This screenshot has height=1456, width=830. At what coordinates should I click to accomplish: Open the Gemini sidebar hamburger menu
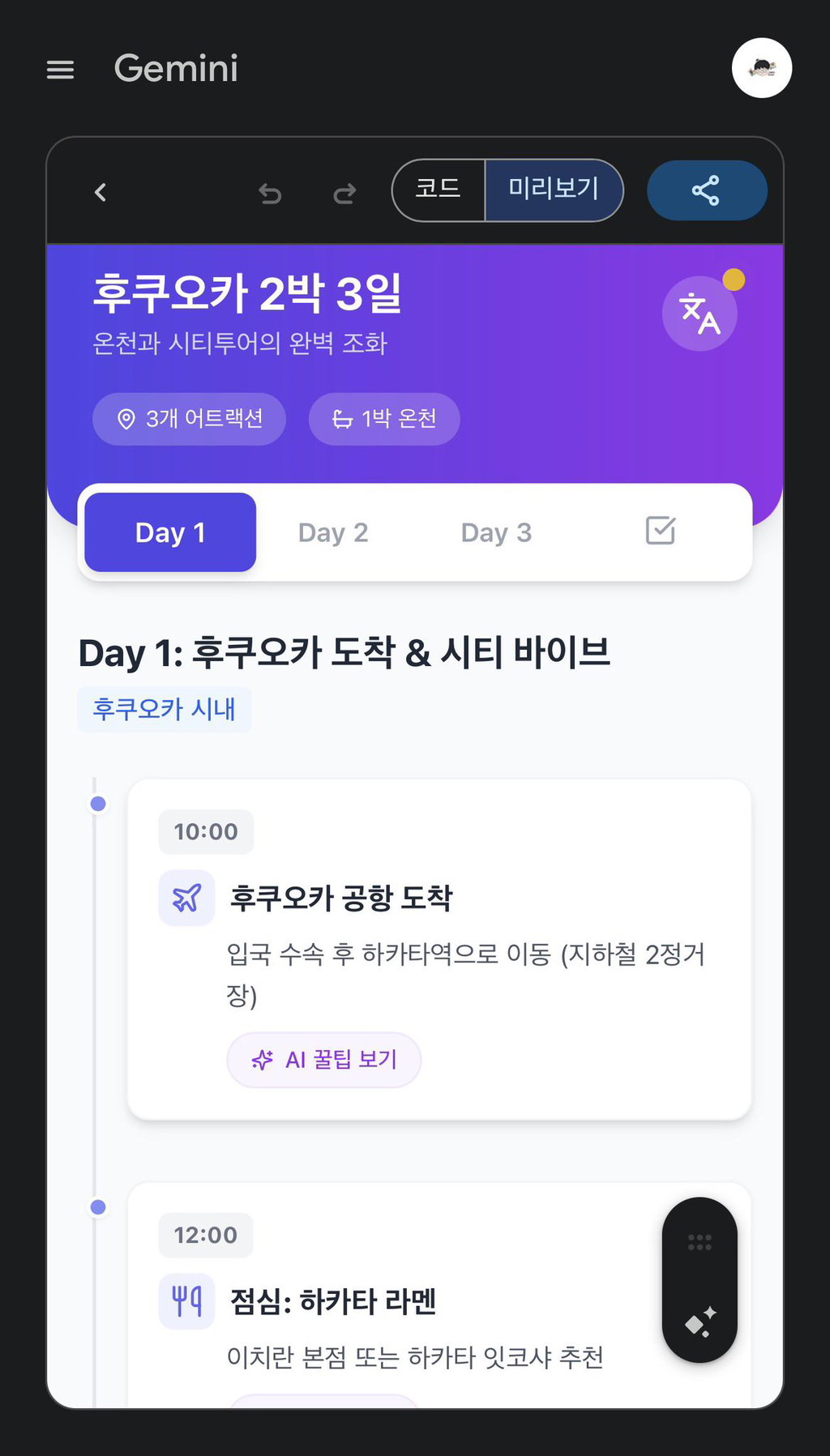point(59,70)
